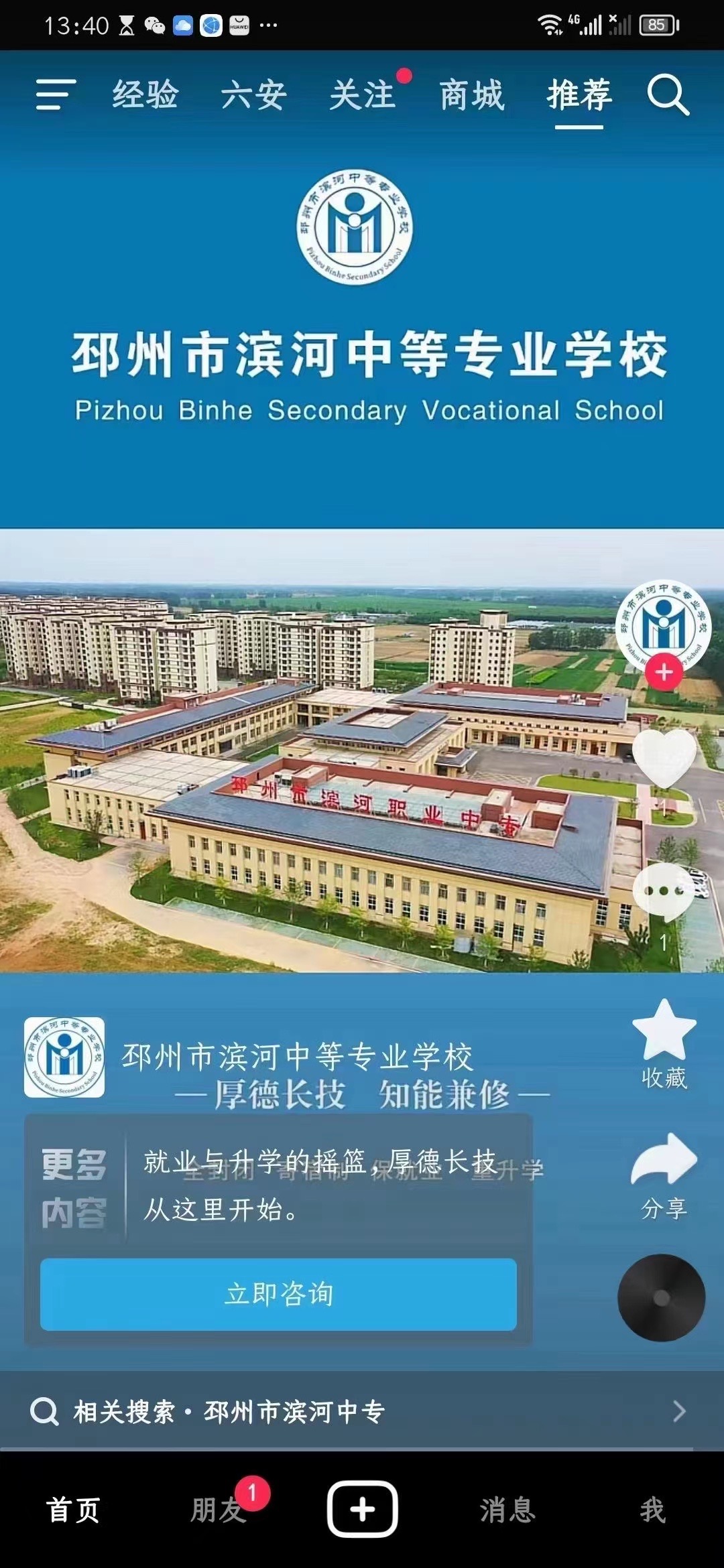Go to the 首页 tab
The width and height of the screenshot is (724, 1568).
coord(73,1510)
